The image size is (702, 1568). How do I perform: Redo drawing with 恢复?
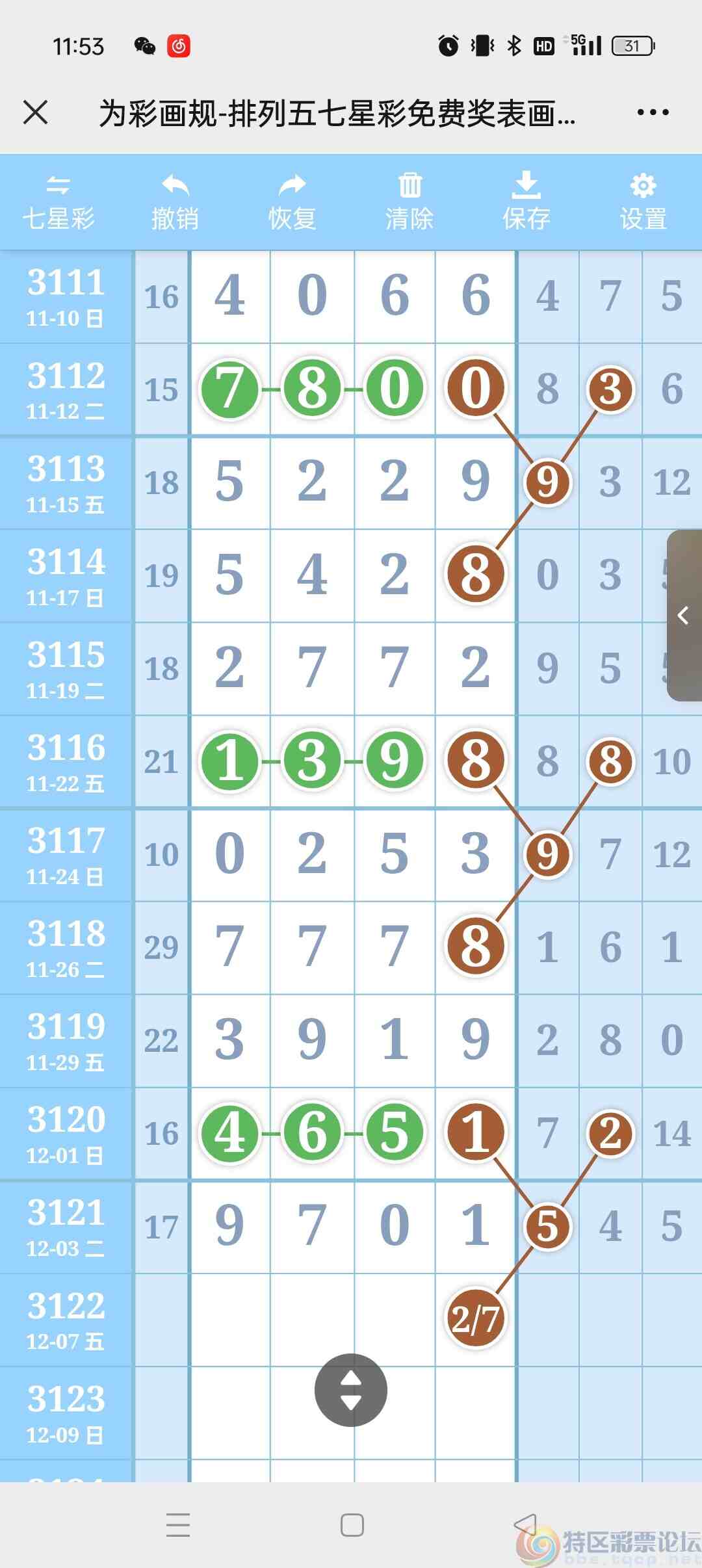coord(292,203)
